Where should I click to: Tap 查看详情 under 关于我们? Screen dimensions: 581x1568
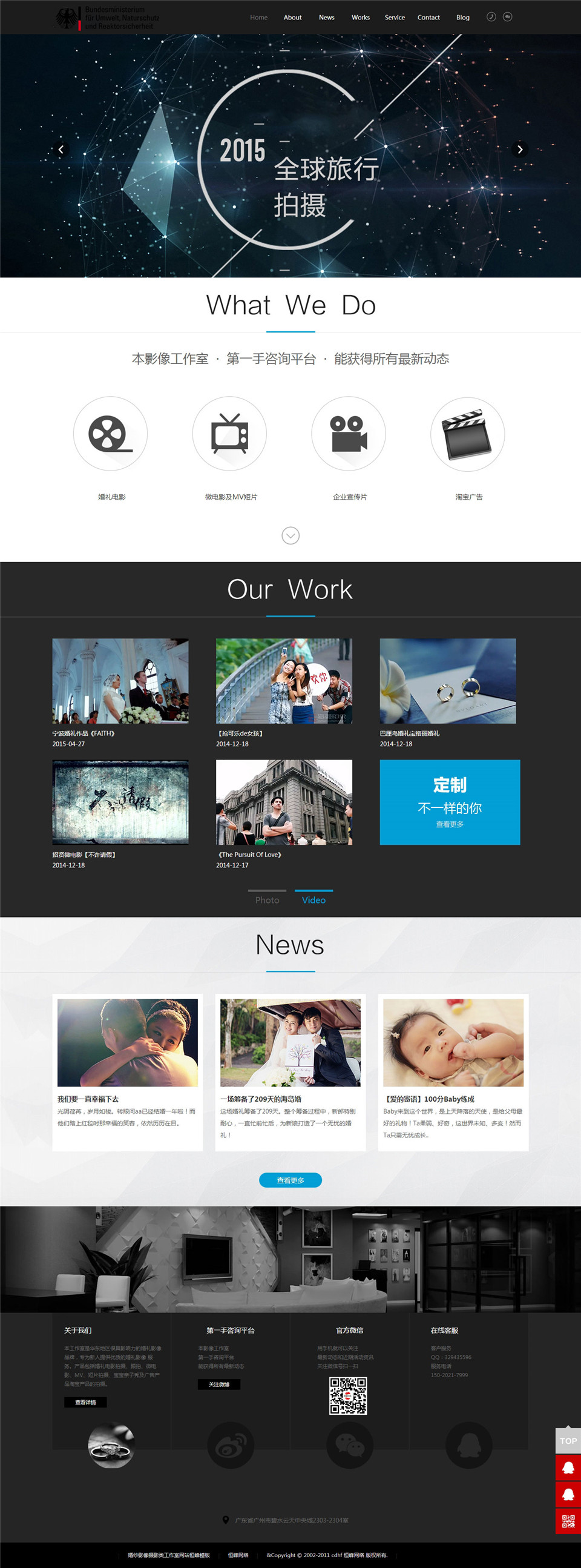(x=85, y=1402)
